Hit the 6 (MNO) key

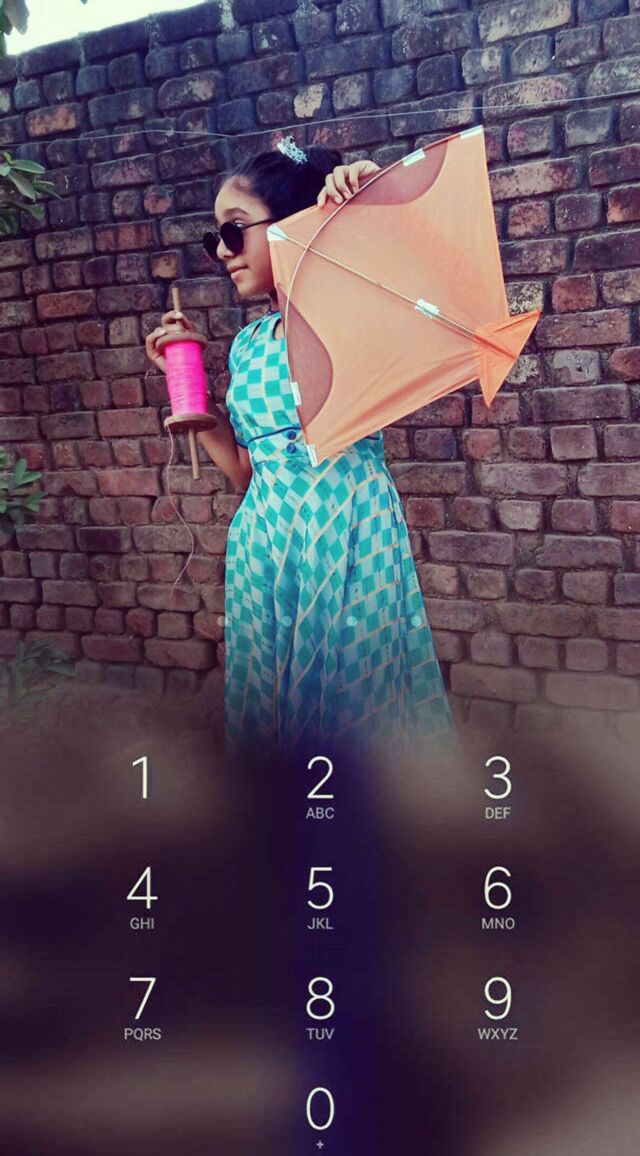497,896
